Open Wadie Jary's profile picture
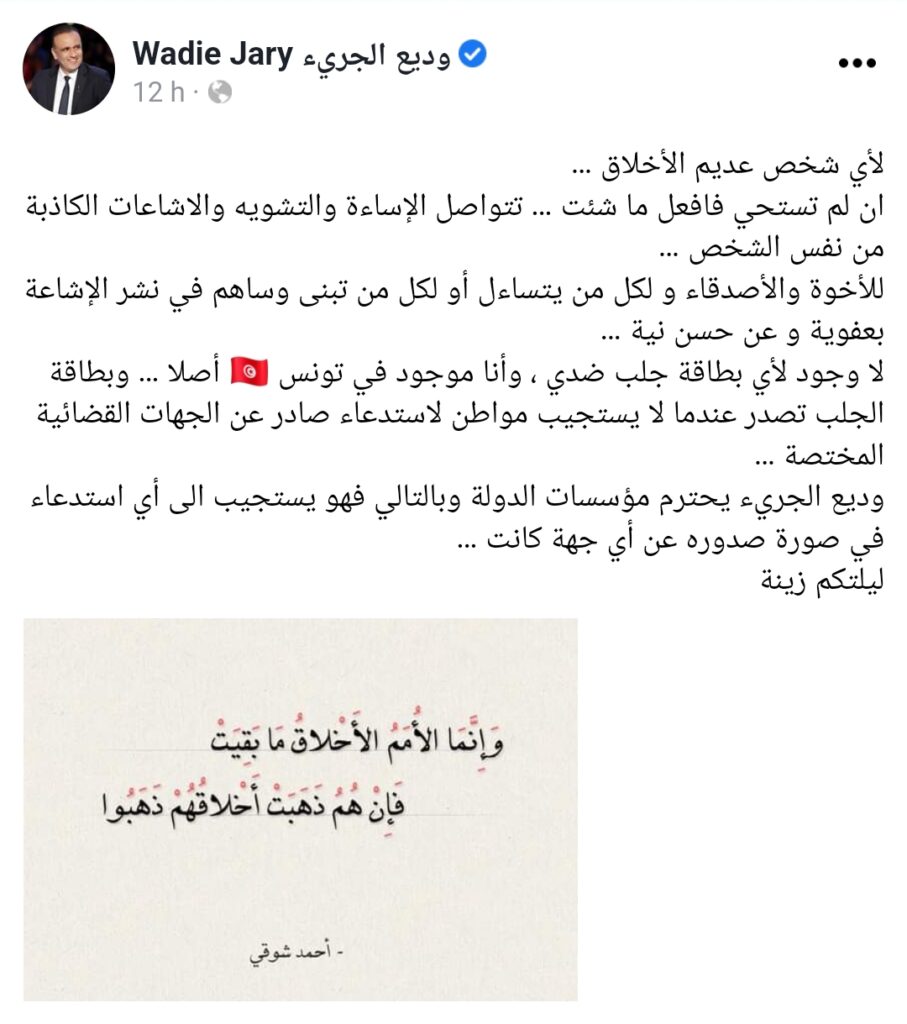The image size is (907, 1024). 68,69
